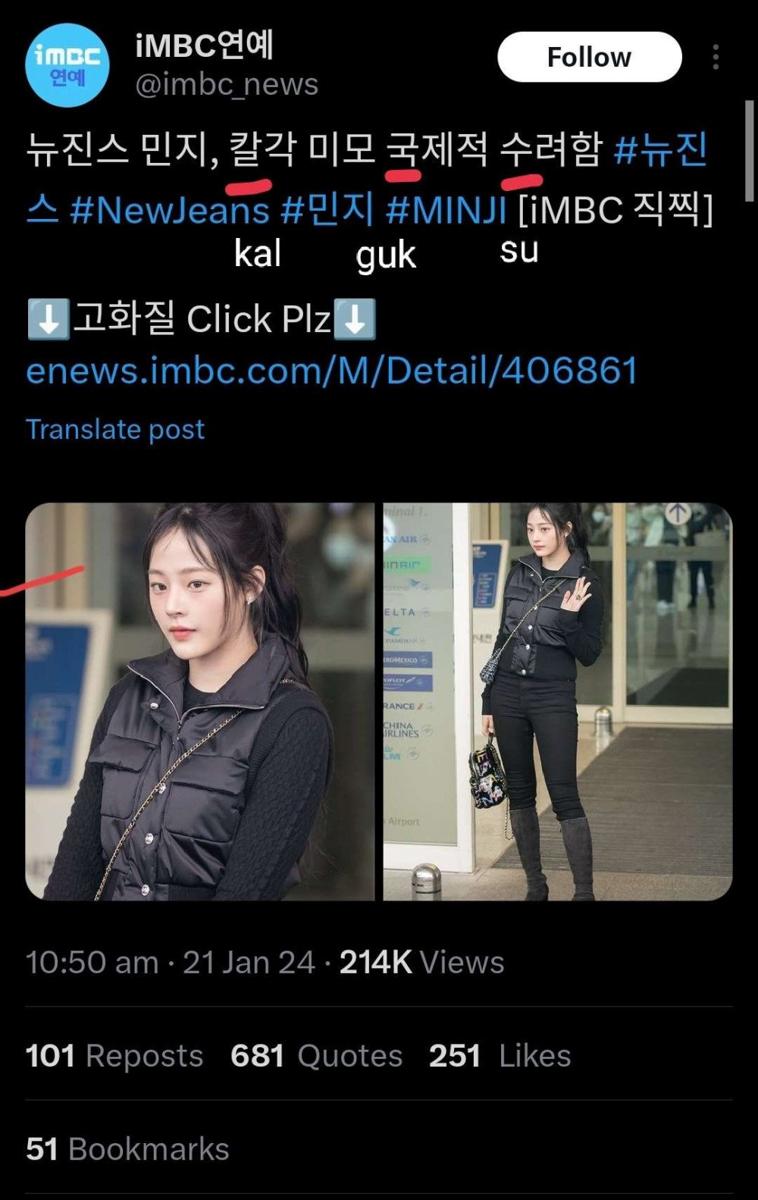
Task: Open the enews.imbc.com article link
Action: point(331,371)
